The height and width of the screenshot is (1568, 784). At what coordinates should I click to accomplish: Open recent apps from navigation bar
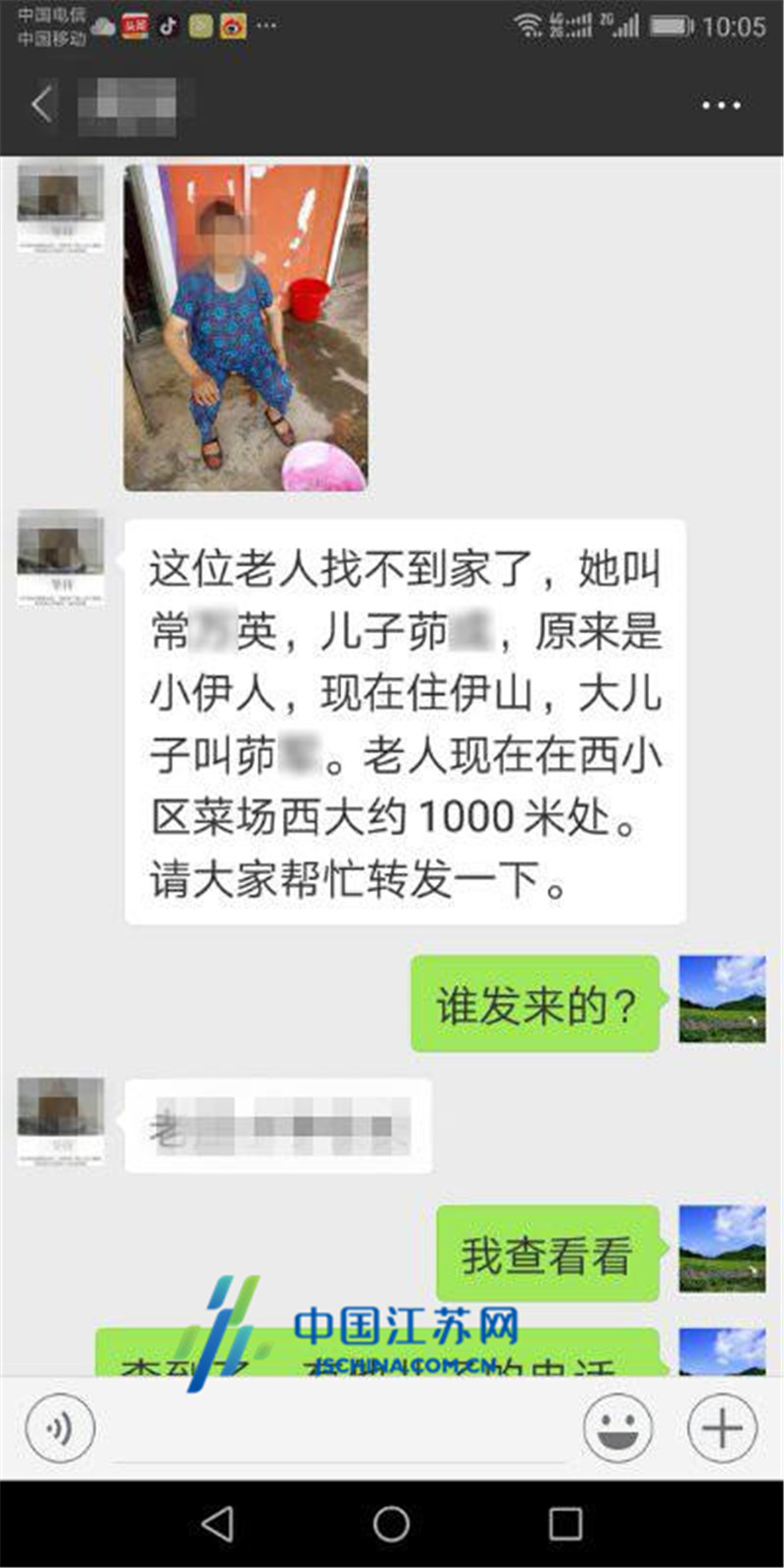[x=565, y=1523]
